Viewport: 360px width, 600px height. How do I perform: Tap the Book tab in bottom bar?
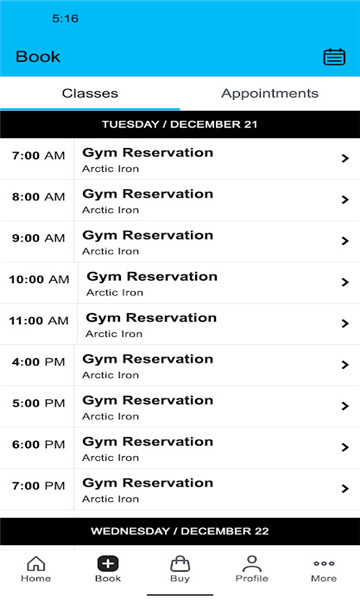click(x=108, y=569)
